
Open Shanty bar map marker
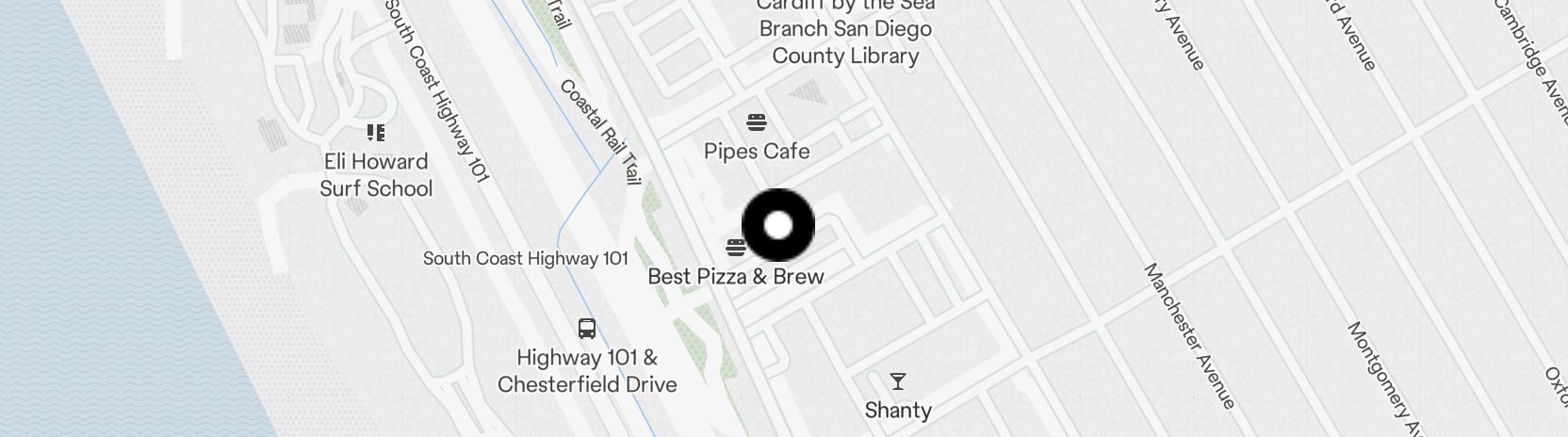[898, 381]
